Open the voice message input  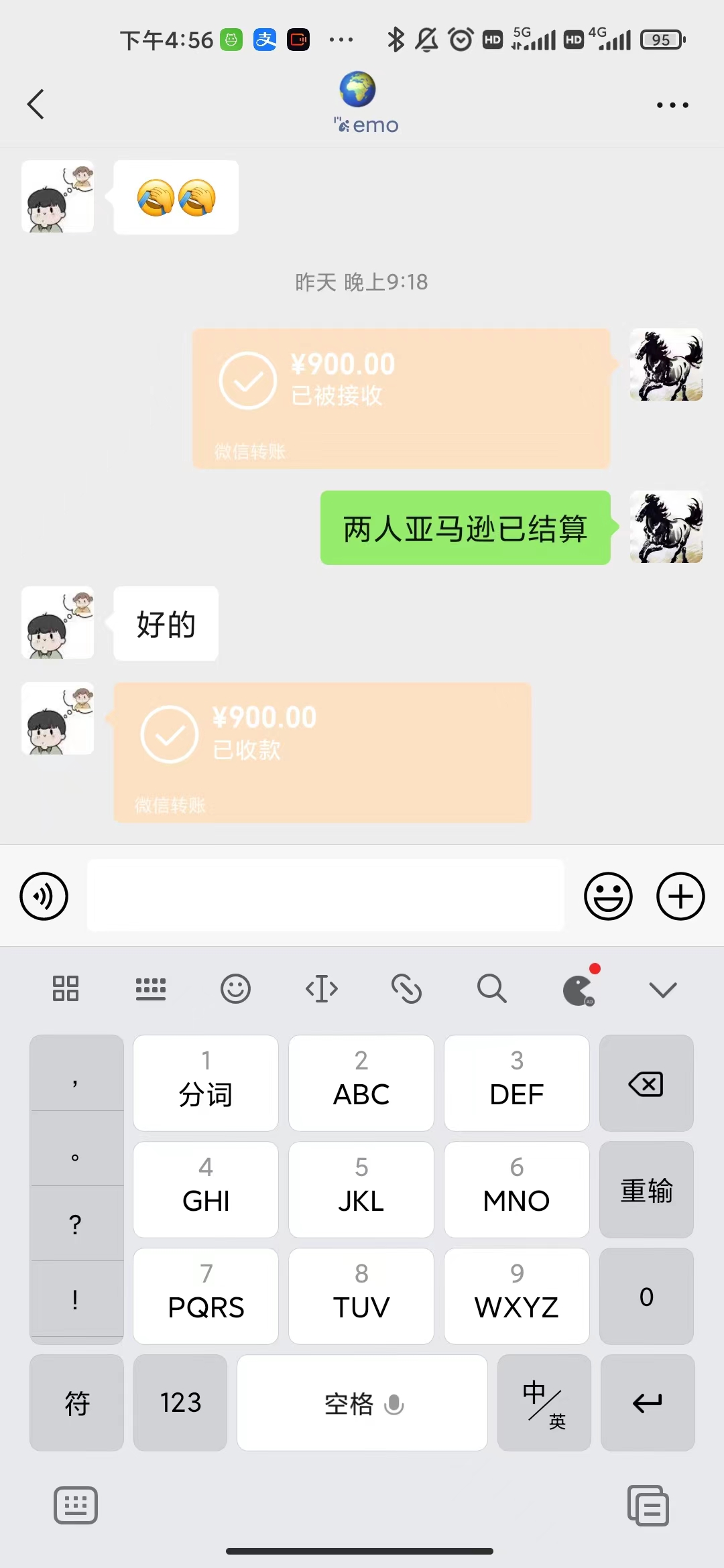pos(44,896)
